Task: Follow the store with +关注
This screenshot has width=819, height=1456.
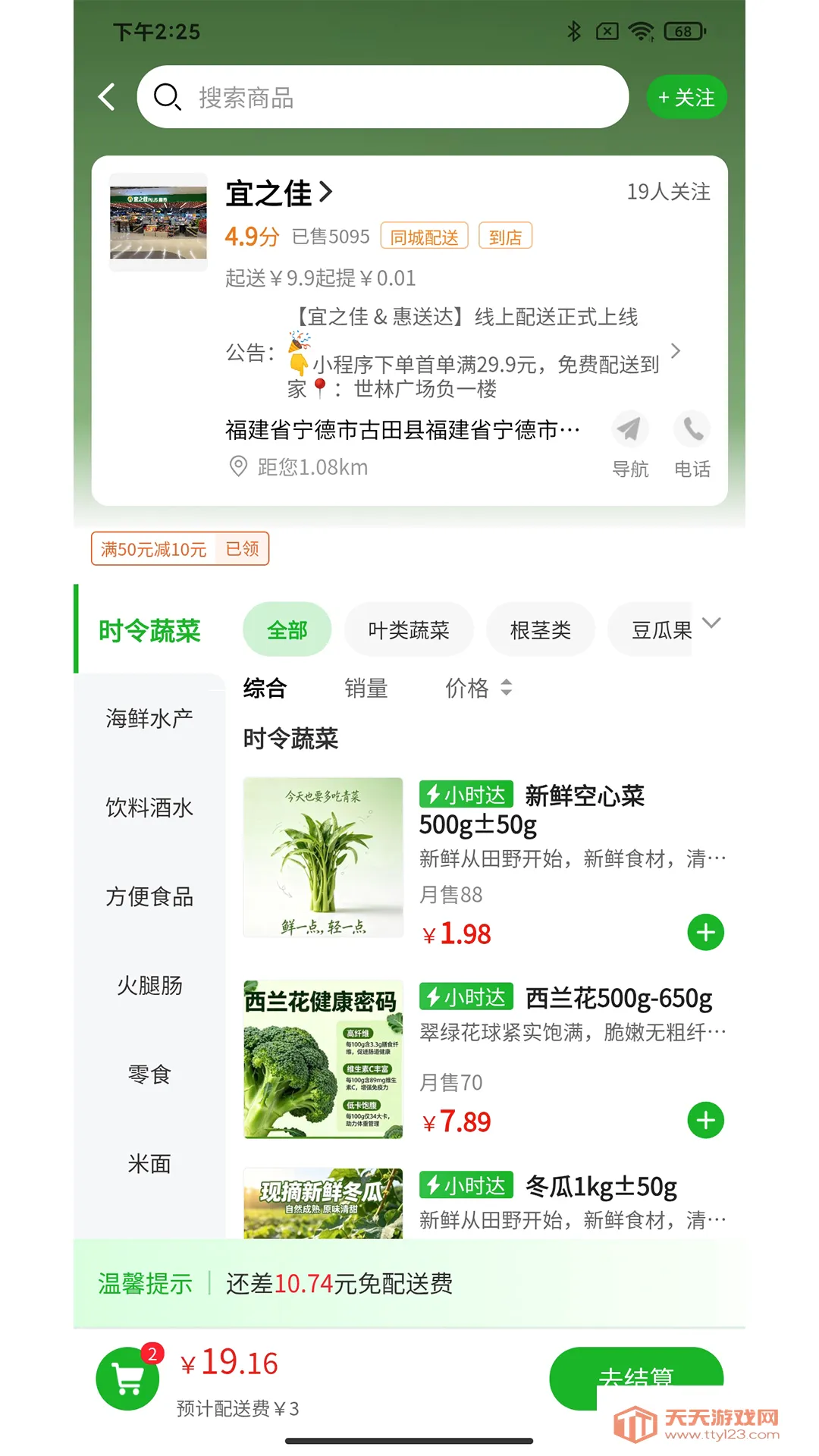Action: pyautogui.click(x=686, y=97)
